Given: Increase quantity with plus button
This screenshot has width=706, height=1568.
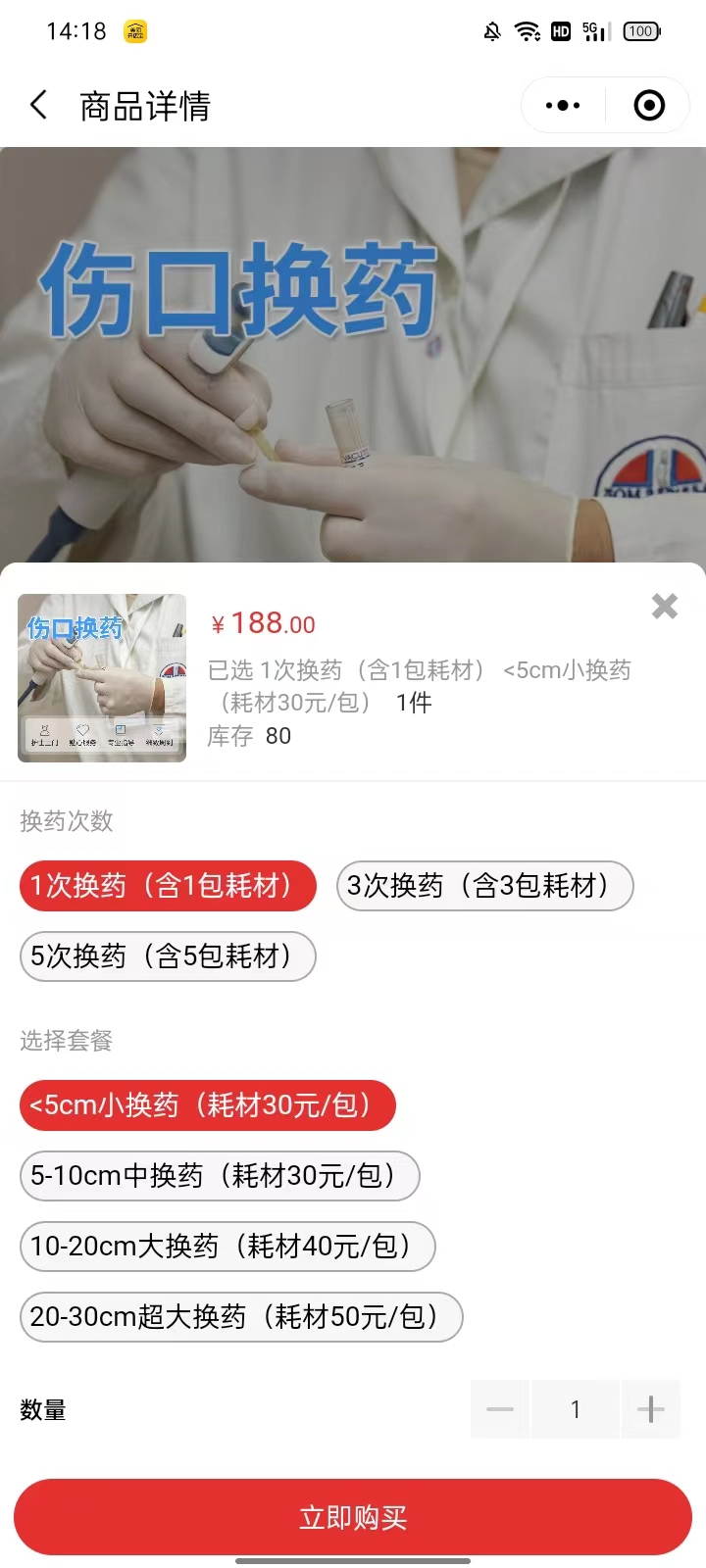Looking at the screenshot, I should point(650,1409).
